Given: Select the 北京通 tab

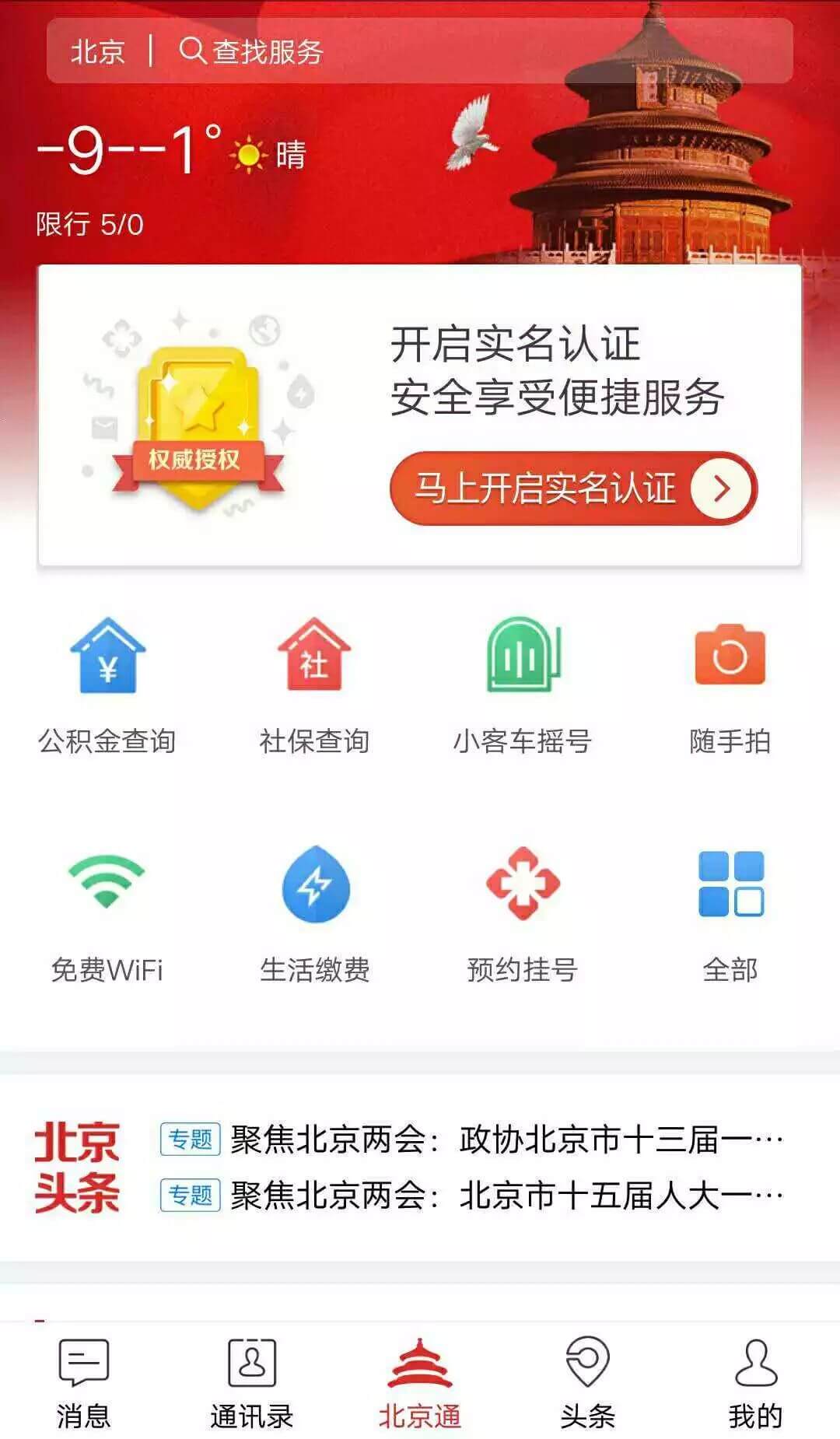Looking at the screenshot, I should point(420,1383).
